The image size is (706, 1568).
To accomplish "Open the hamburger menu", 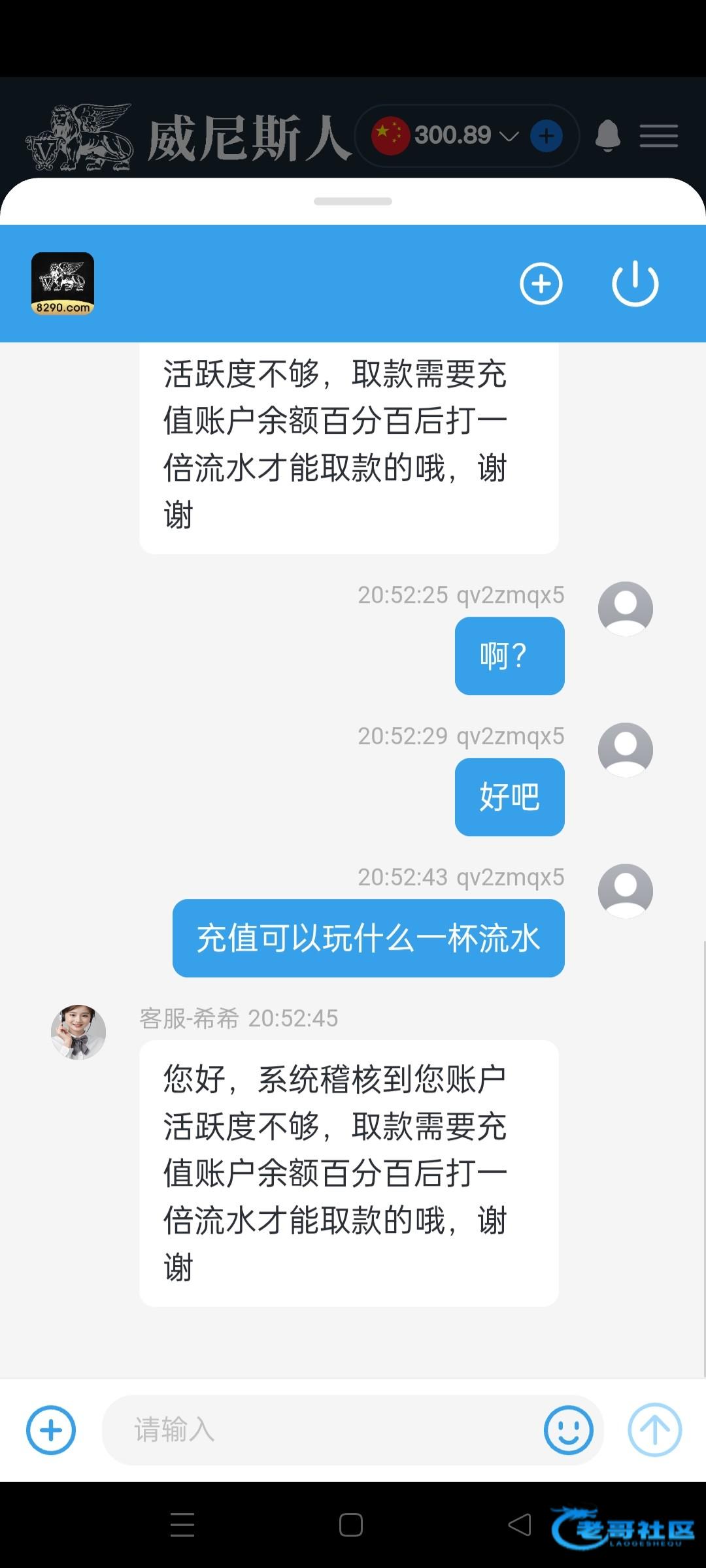I will 658,136.
